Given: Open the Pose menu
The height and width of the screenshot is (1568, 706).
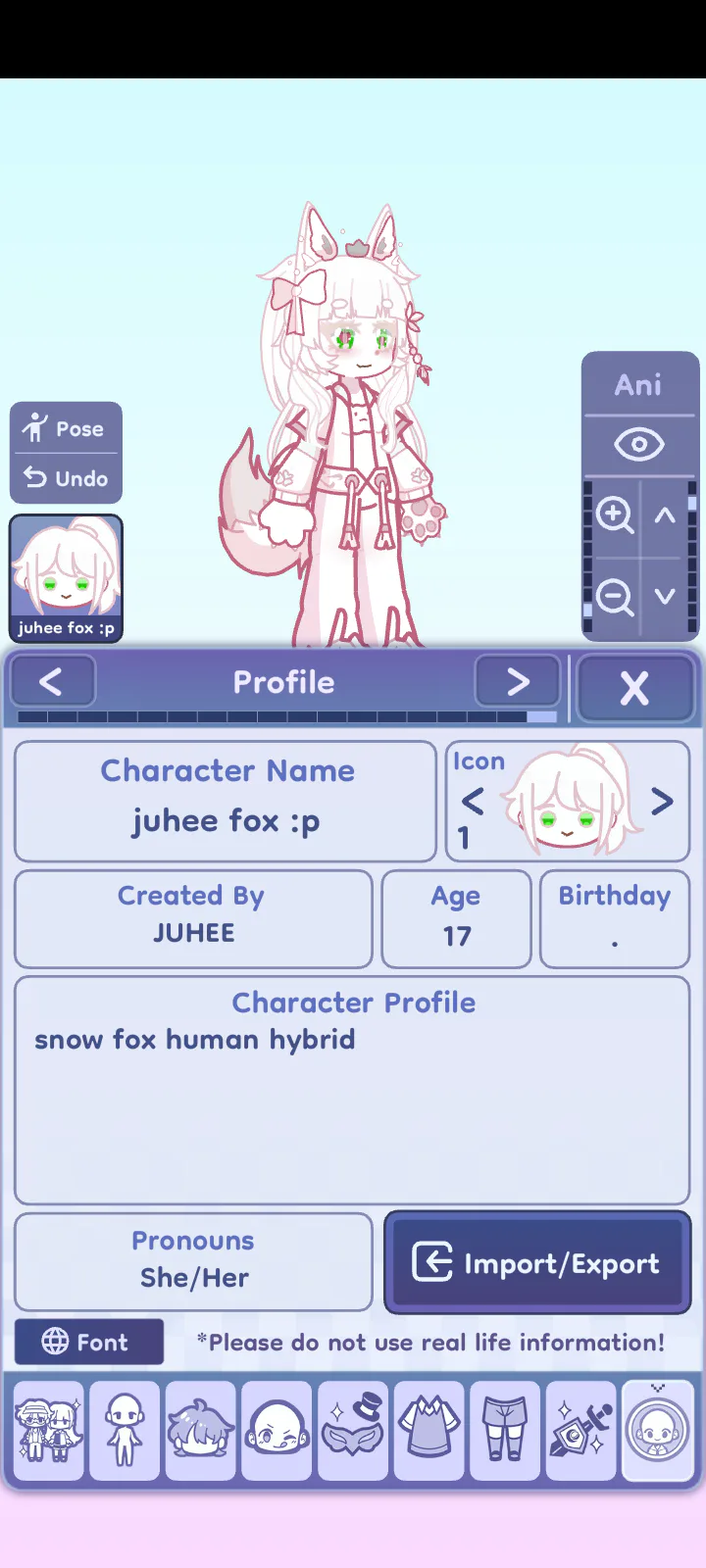Looking at the screenshot, I should point(66,428).
